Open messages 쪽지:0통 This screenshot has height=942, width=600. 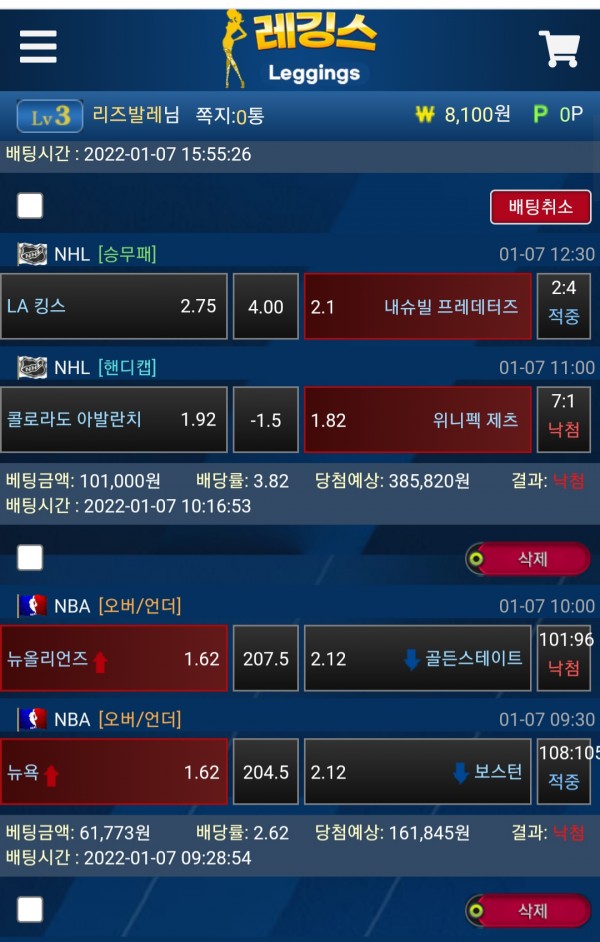[230, 115]
